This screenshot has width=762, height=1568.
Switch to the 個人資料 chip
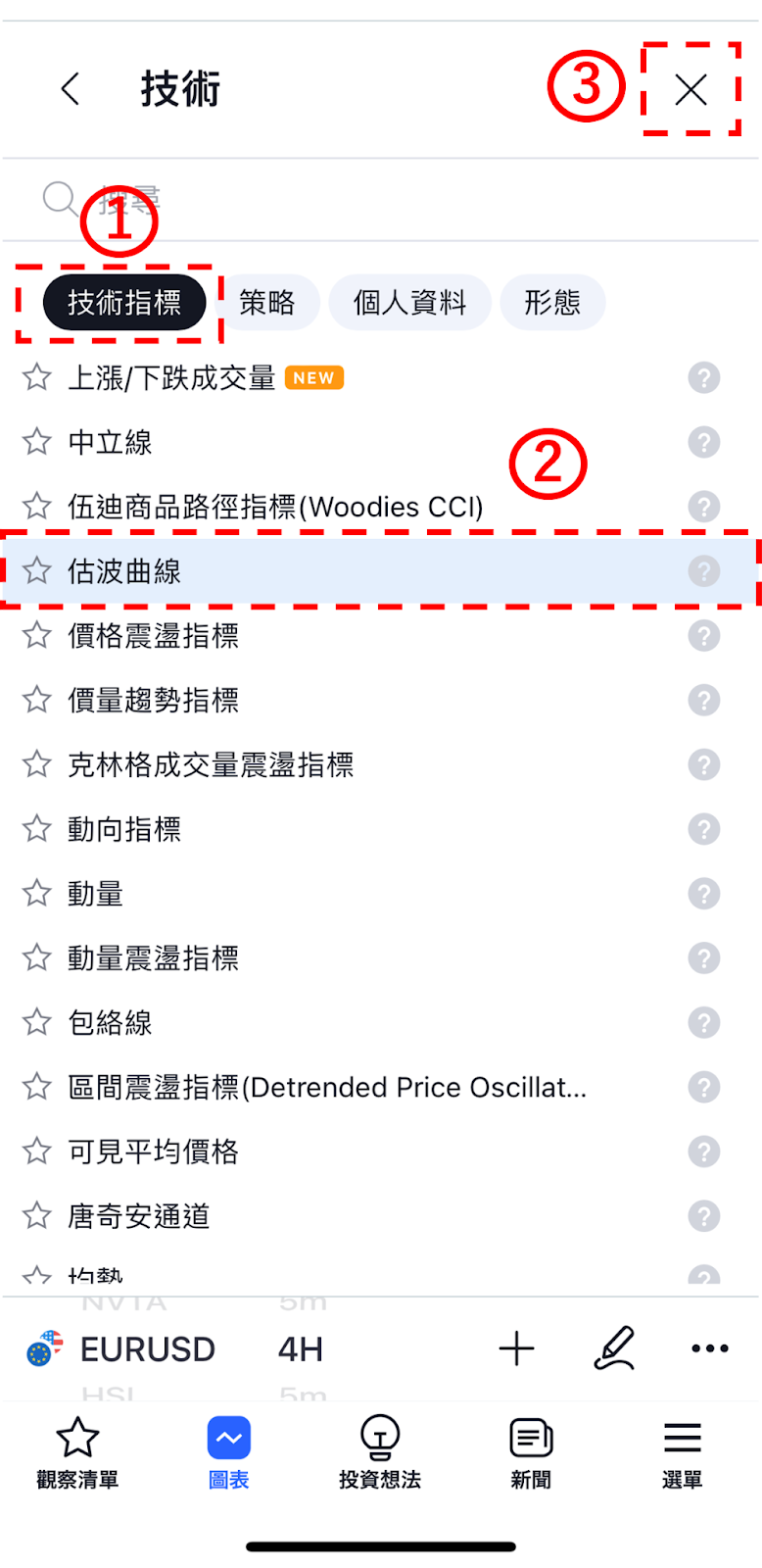[x=409, y=303]
